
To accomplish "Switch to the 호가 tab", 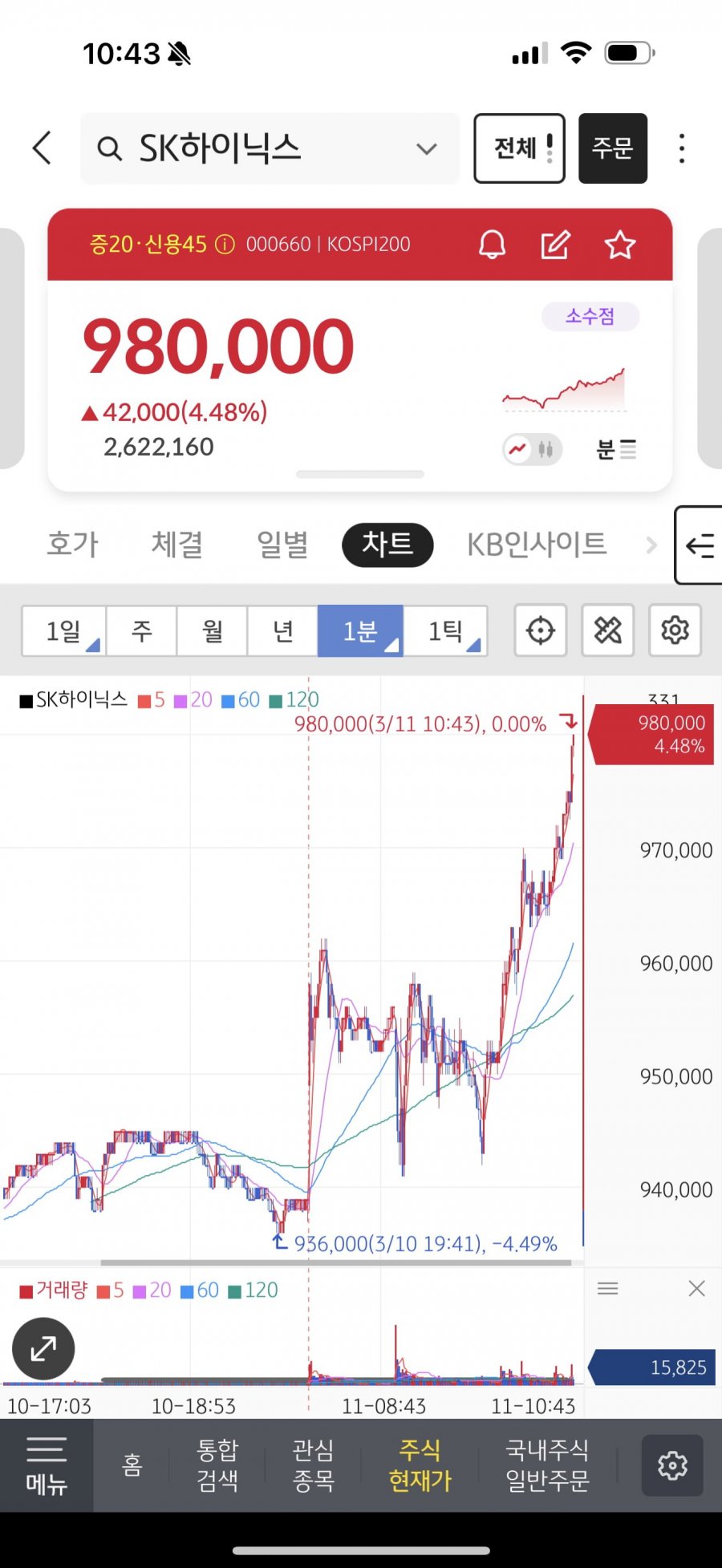I will click(x=73, y=545).
